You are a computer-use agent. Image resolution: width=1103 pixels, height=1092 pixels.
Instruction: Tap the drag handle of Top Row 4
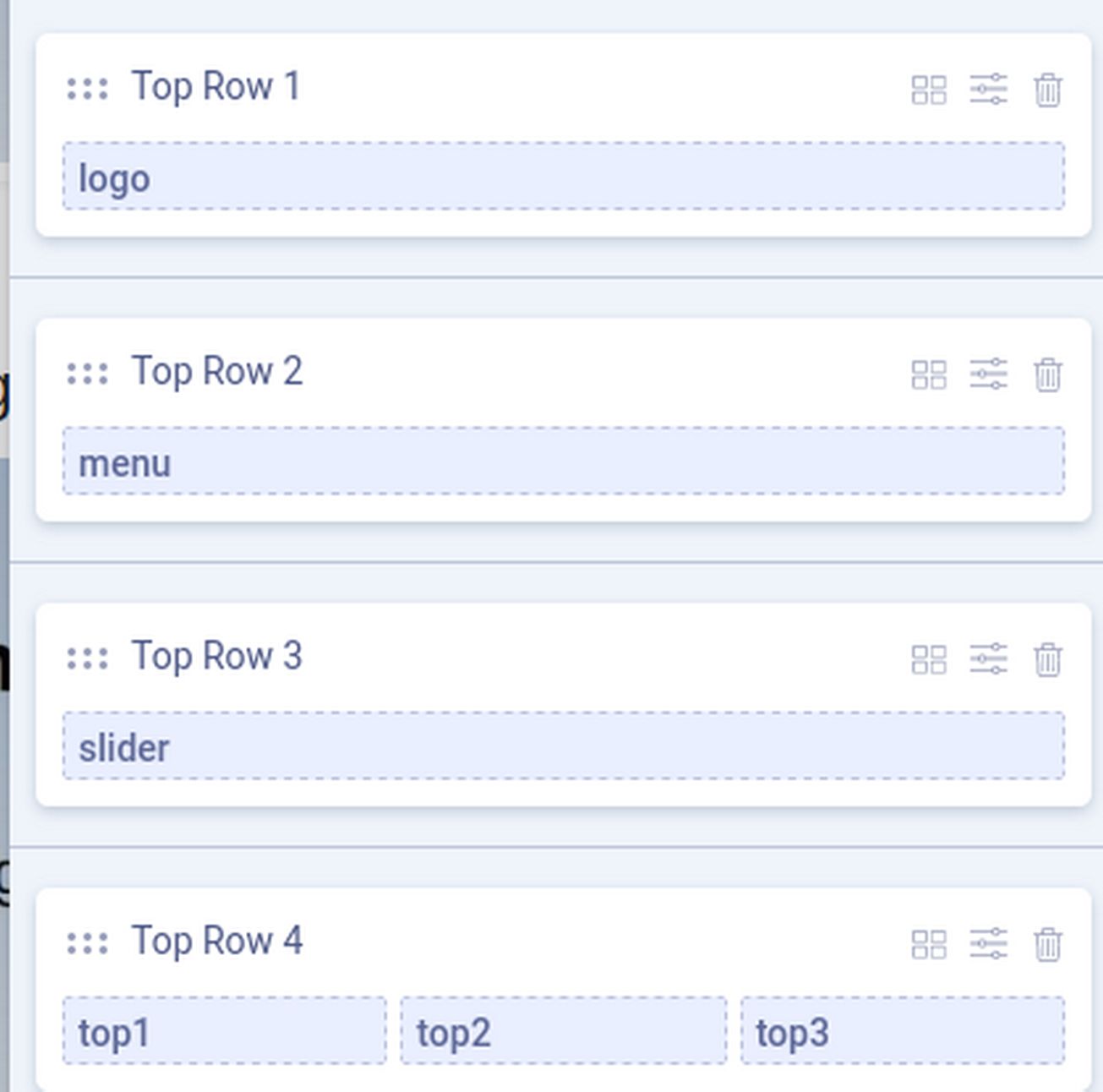coord(88,942)
